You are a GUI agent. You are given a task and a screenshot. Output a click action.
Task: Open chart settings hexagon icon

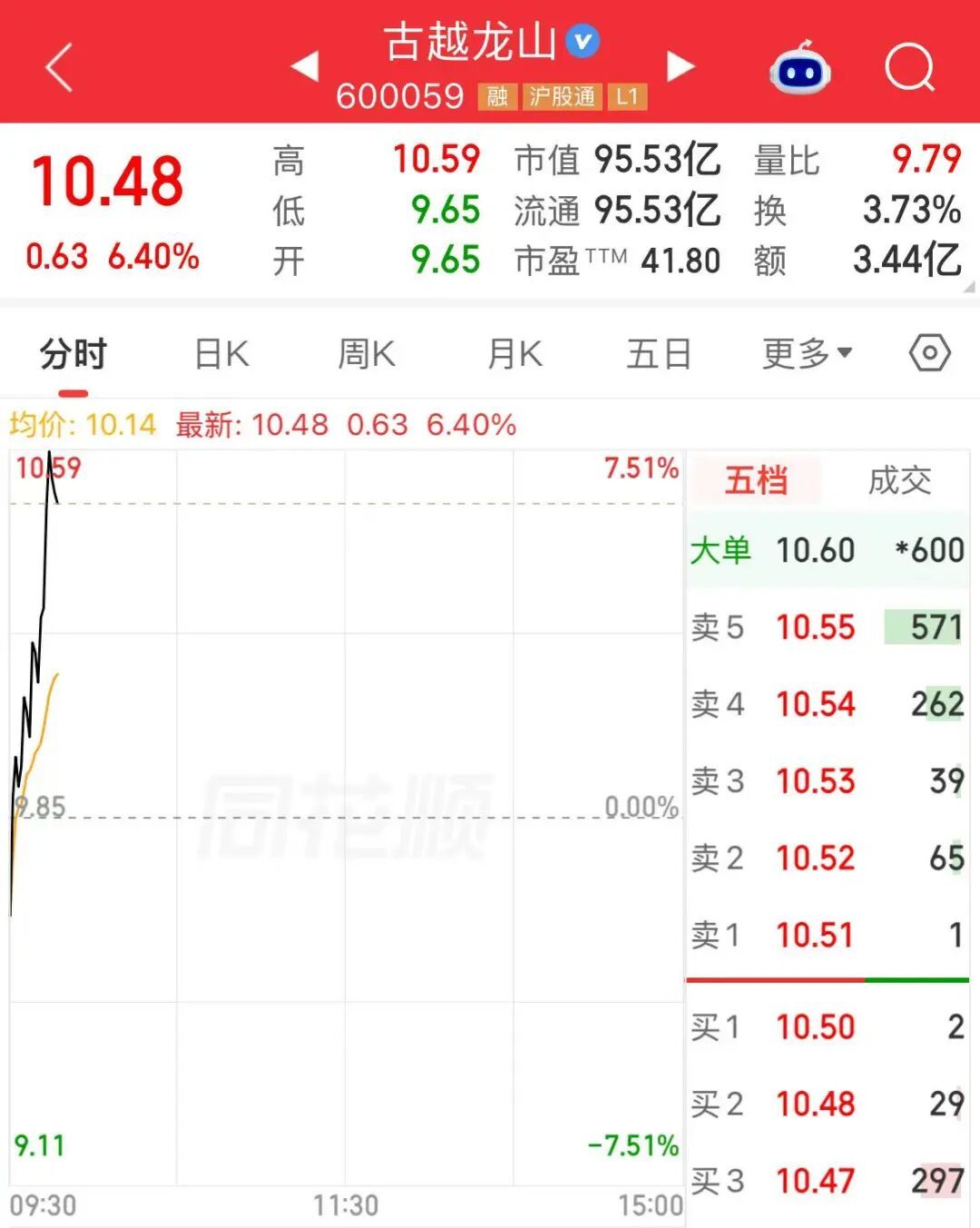[930, 353]
